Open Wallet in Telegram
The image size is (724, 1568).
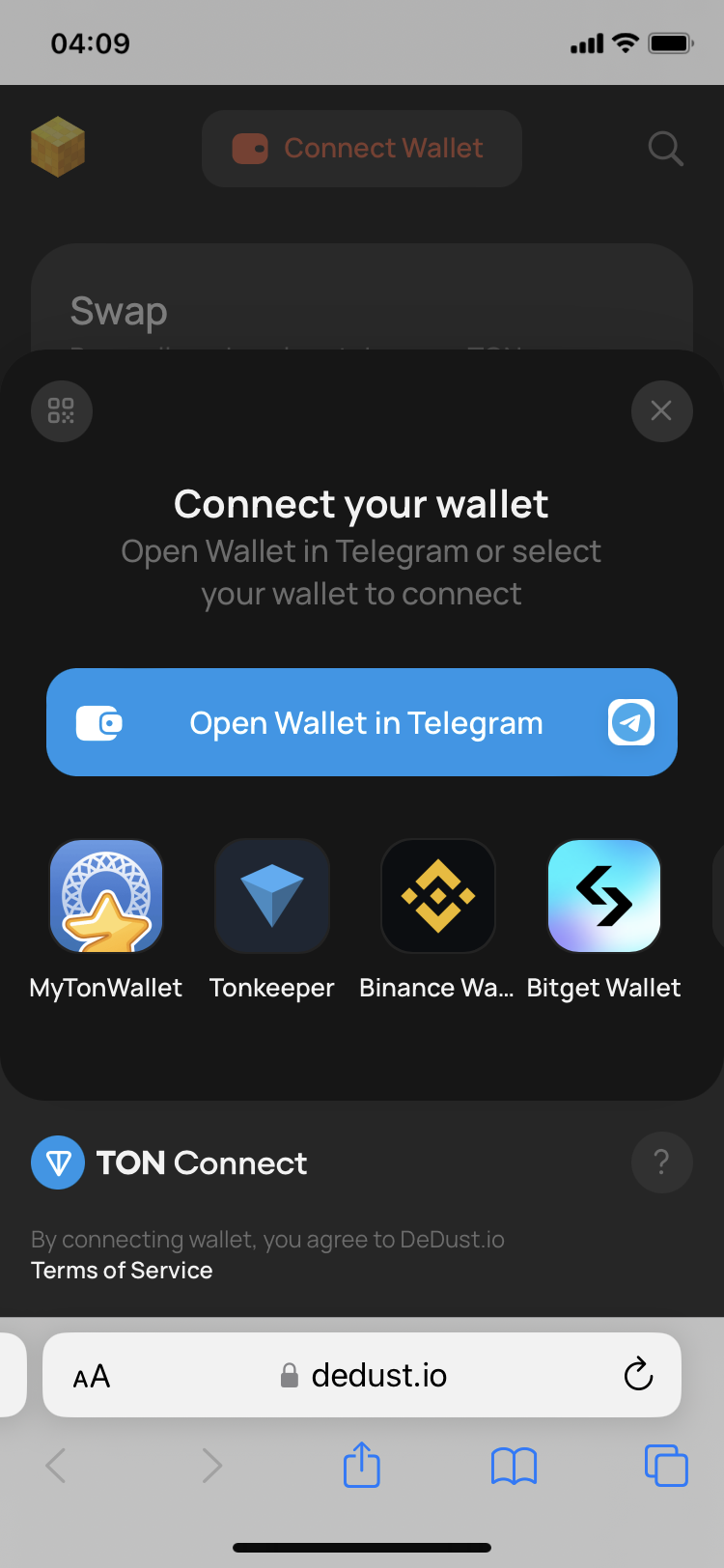[x=362, y=722]
